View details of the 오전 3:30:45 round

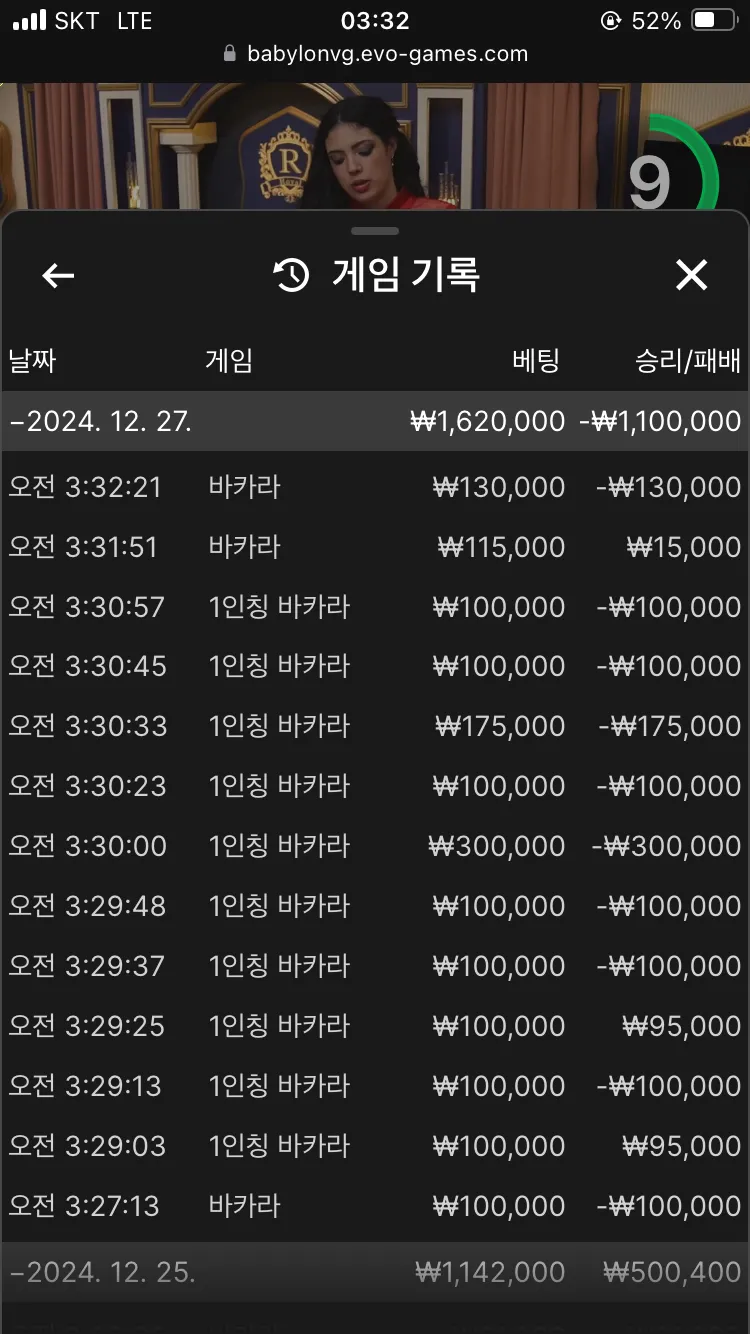coord(375,666)
